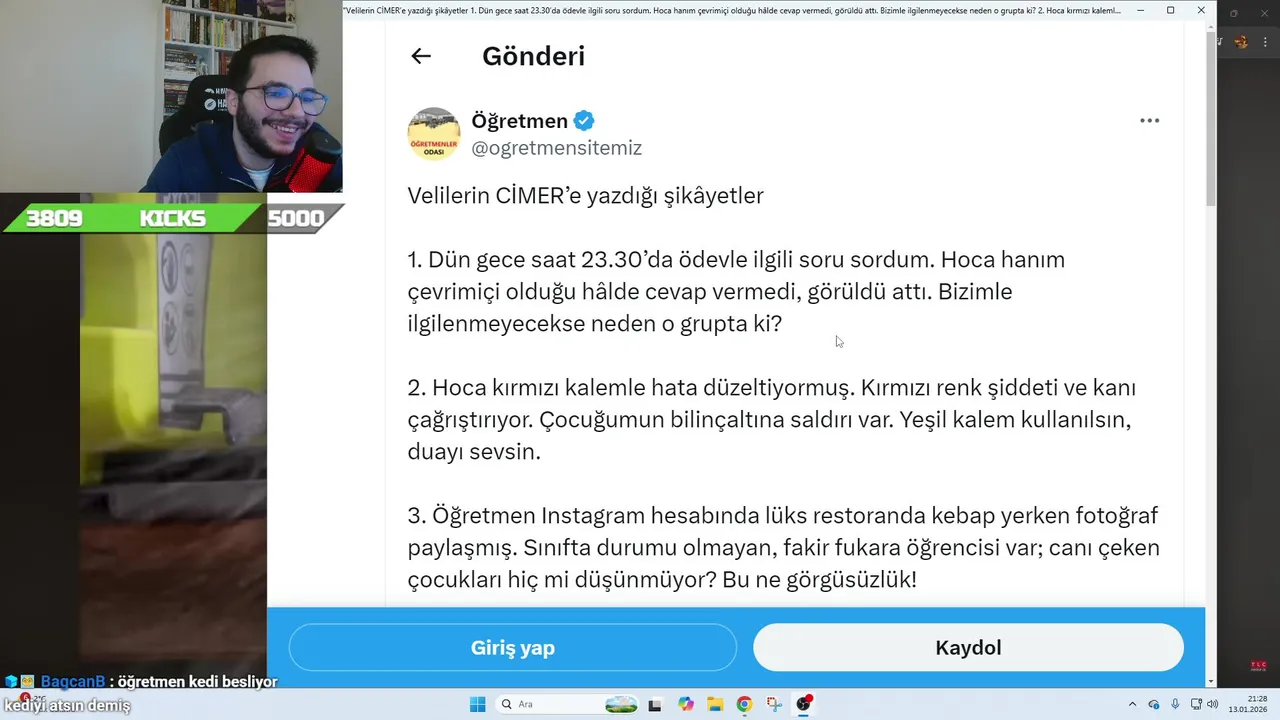Open the taskbar Ara search box

550,704
